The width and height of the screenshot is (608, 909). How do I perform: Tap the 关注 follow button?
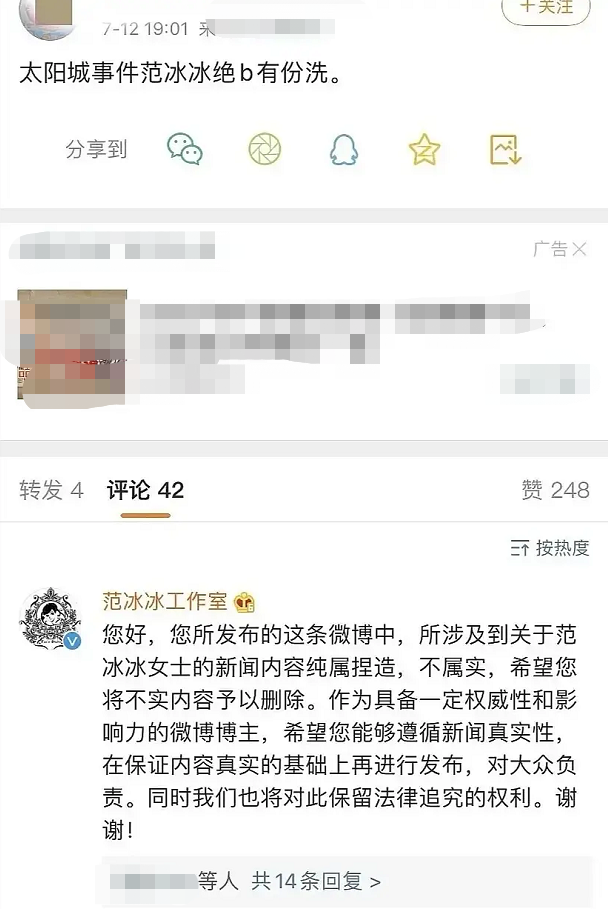(x=545, y=8)
